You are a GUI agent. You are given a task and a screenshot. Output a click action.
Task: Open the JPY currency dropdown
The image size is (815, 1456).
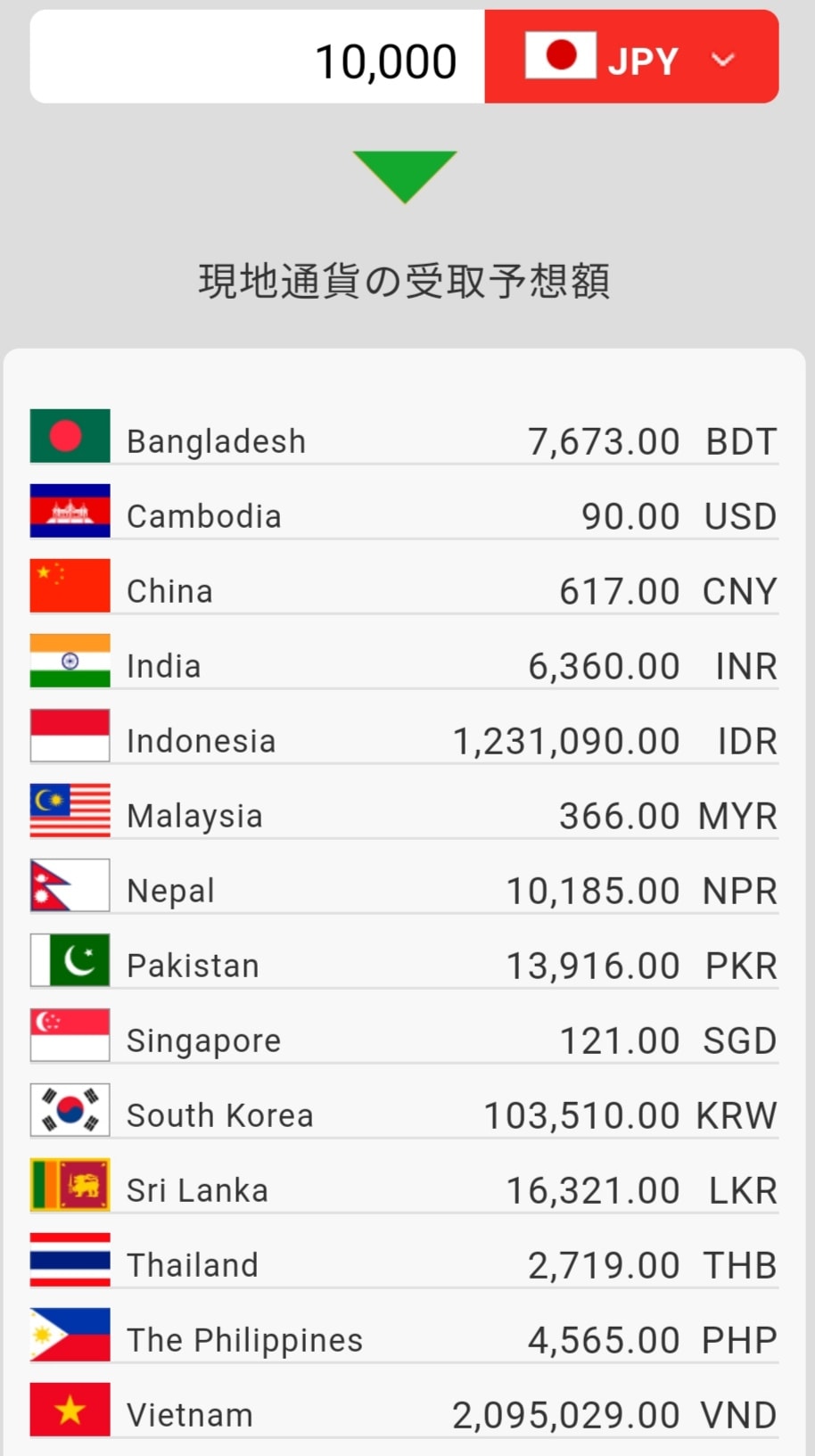coord(631,57)
